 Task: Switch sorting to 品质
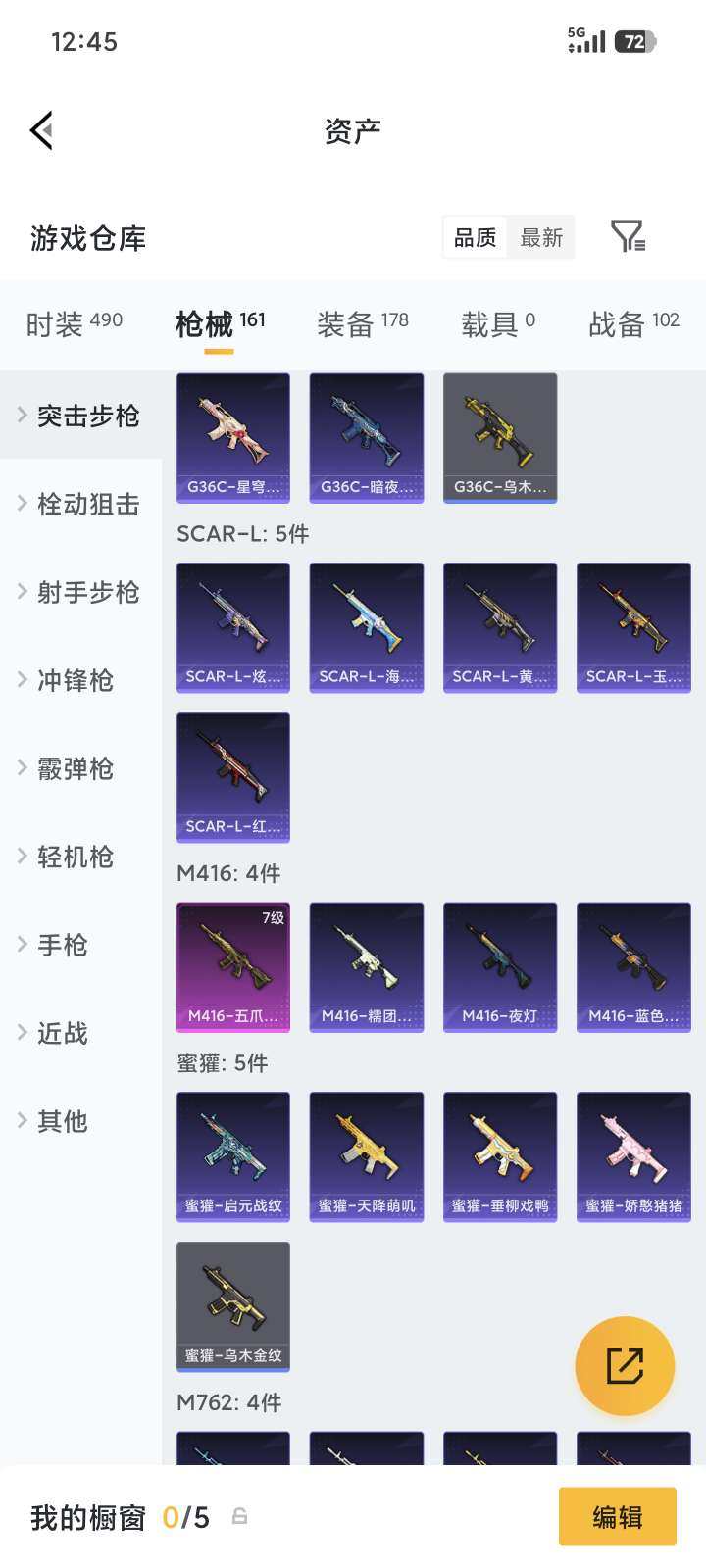tap(475, 236)
